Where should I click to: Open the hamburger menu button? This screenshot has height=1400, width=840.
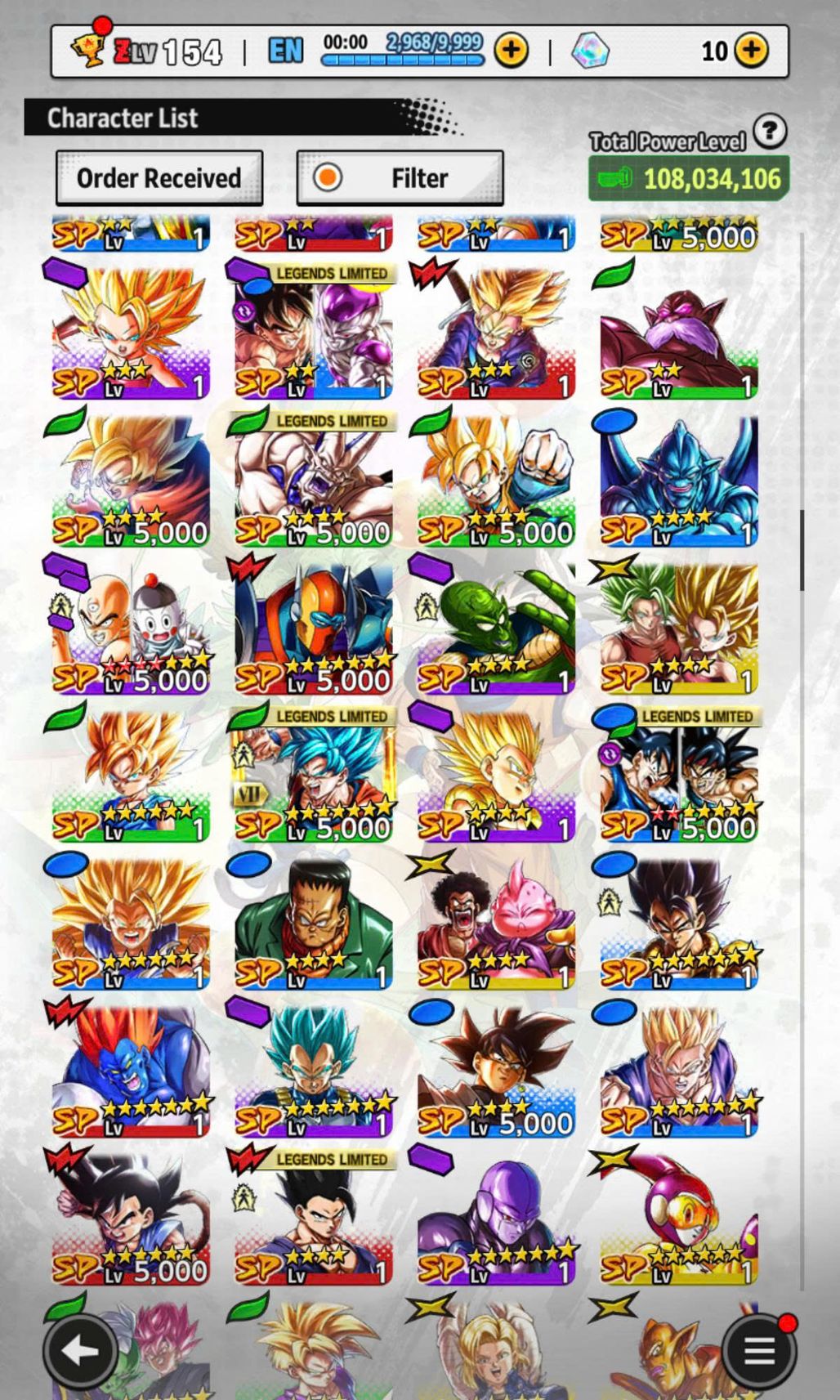tap(759, 1351)
